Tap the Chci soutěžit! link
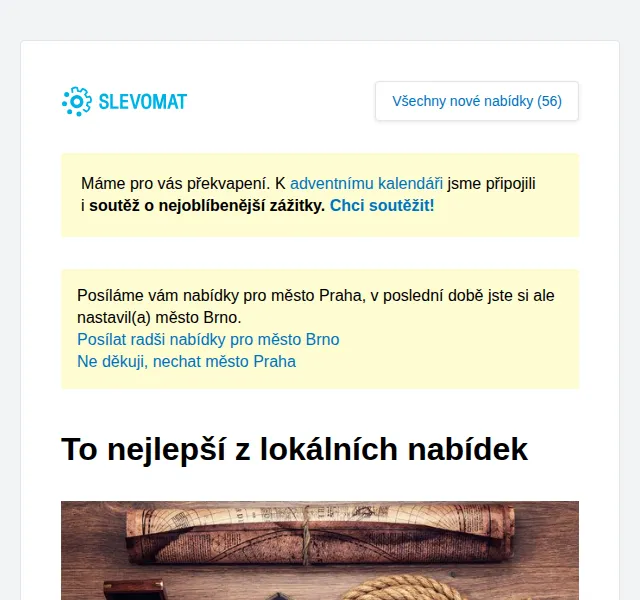This screenshot has width=640, height=600. pos(382,206)
